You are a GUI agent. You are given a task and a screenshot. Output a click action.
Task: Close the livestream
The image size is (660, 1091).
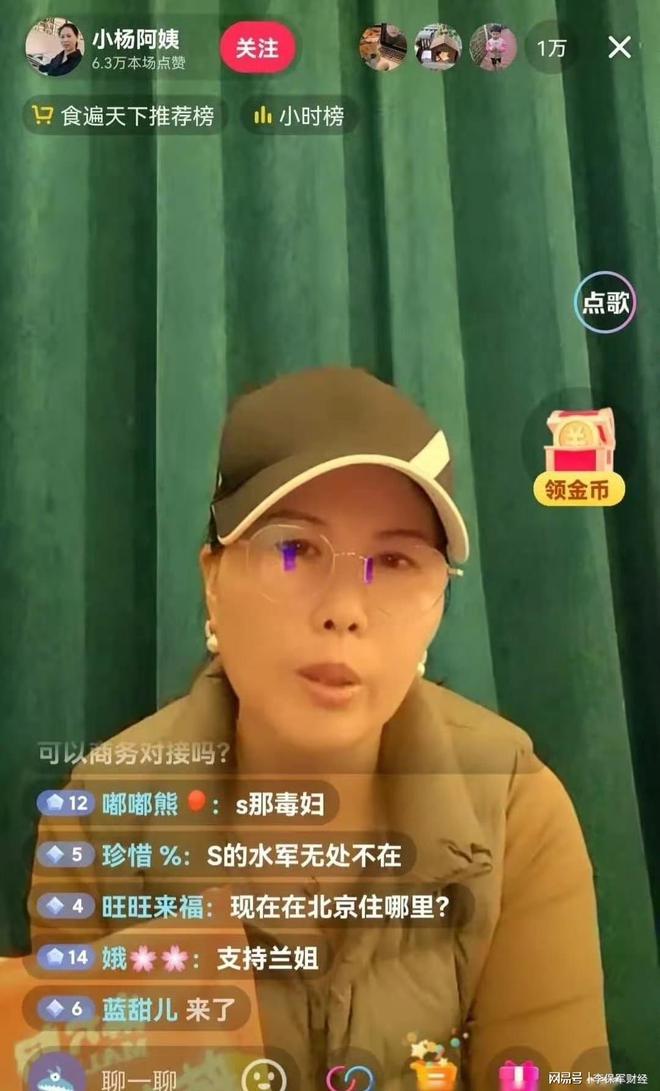(620, 47)
